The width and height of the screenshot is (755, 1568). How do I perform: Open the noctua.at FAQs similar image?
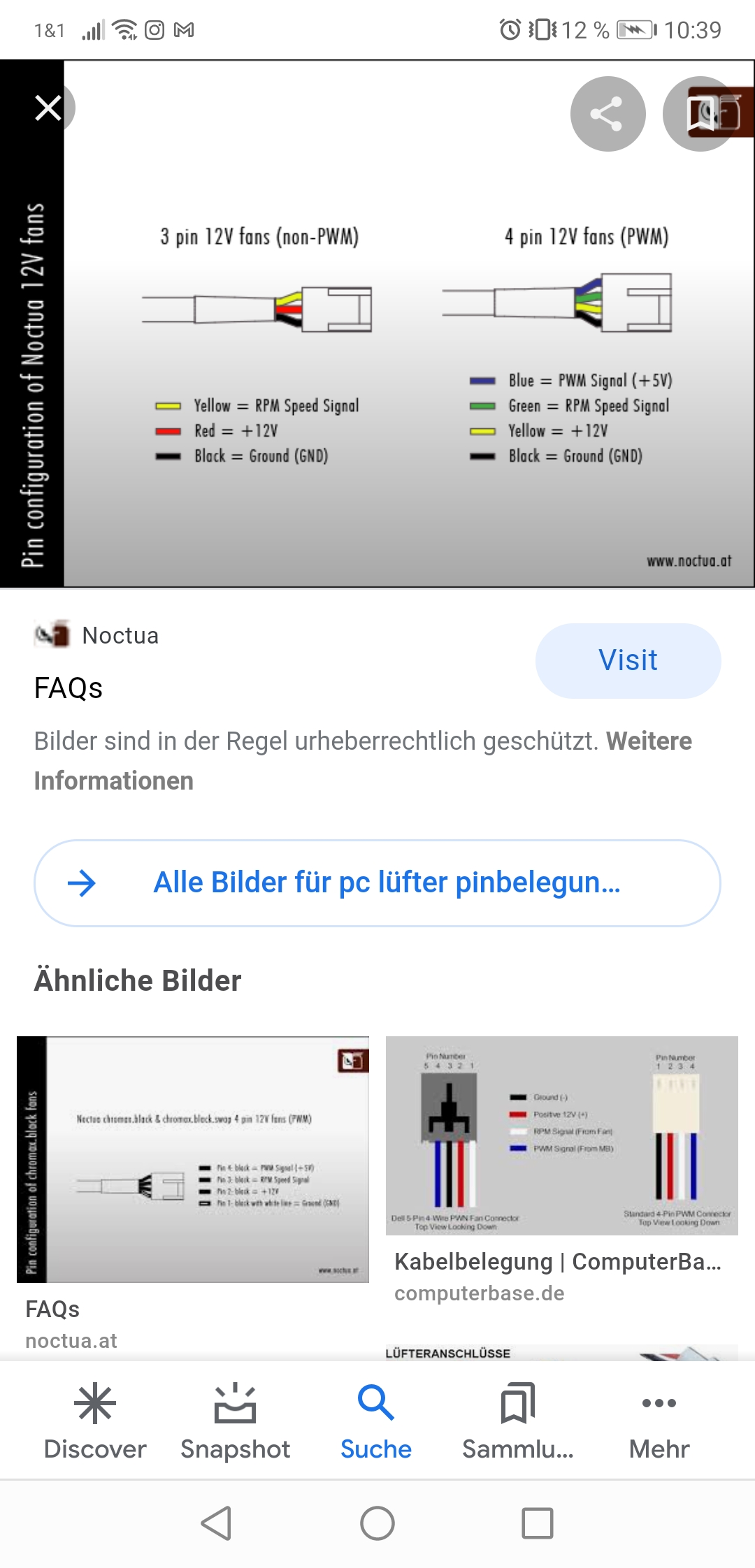pos(193,1159)
